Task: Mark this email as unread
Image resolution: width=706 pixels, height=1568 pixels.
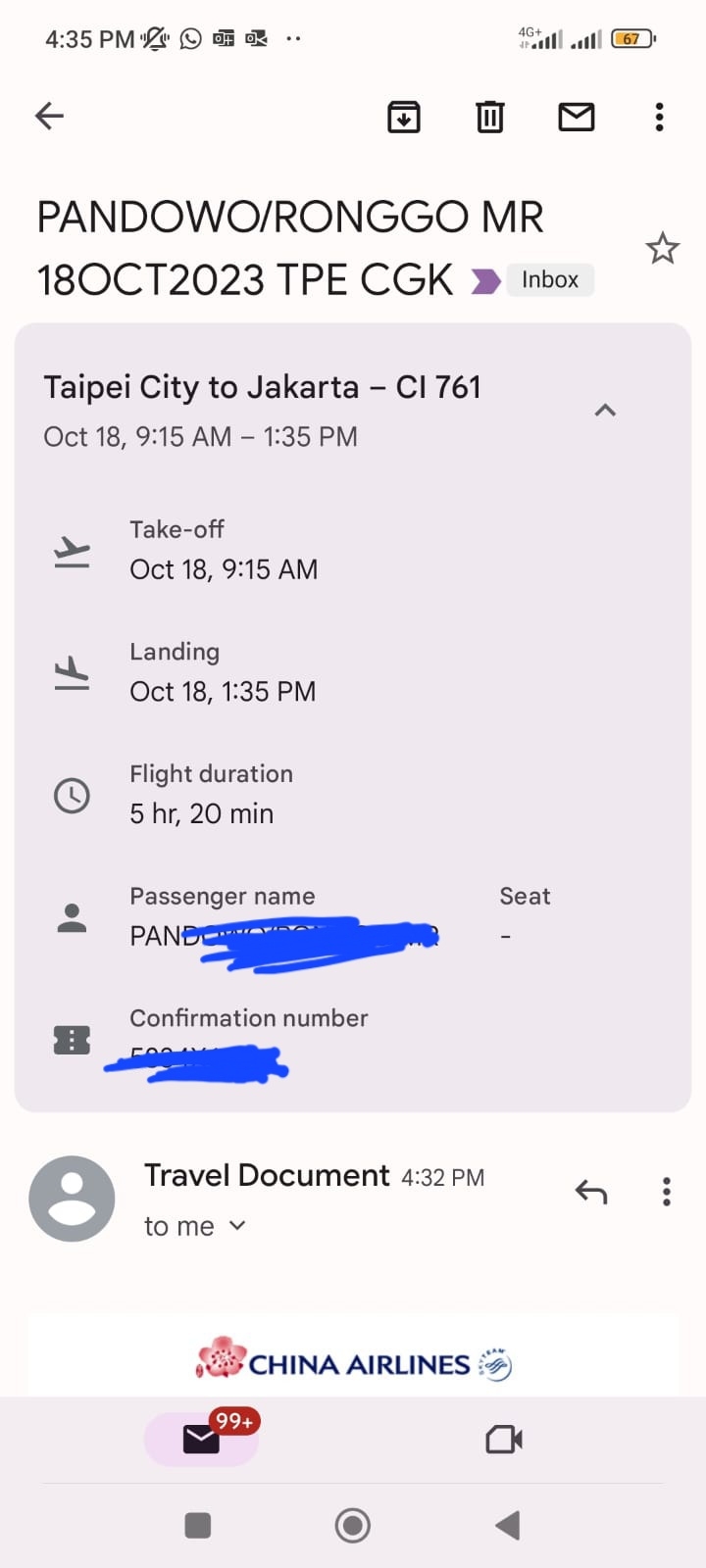Action: (577, 117)
